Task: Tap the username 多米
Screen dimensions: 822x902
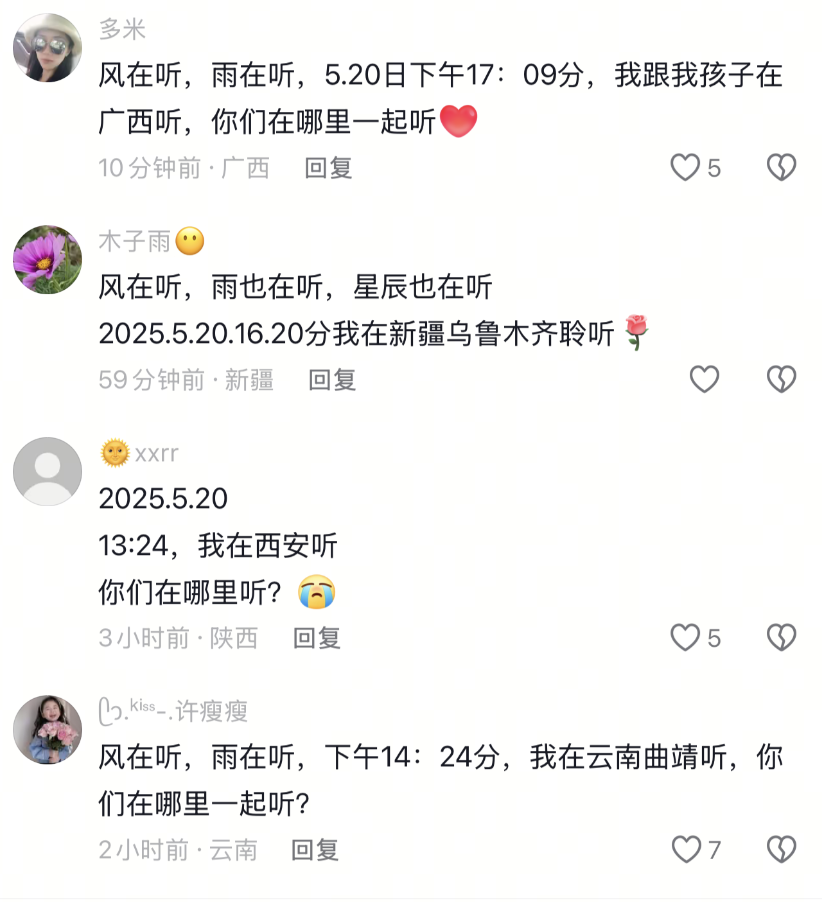Action: (x=122, y=30)
